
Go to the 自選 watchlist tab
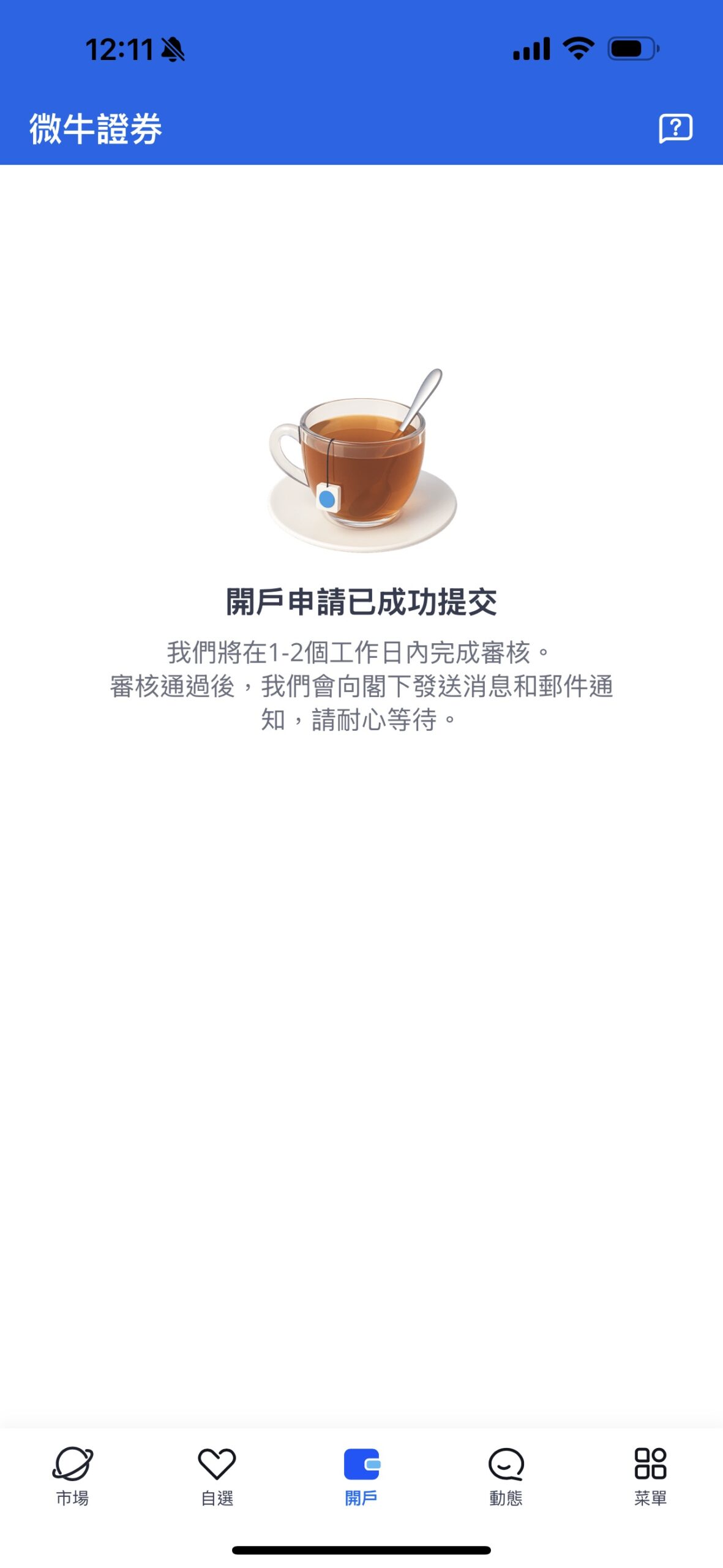(217, 1476)
